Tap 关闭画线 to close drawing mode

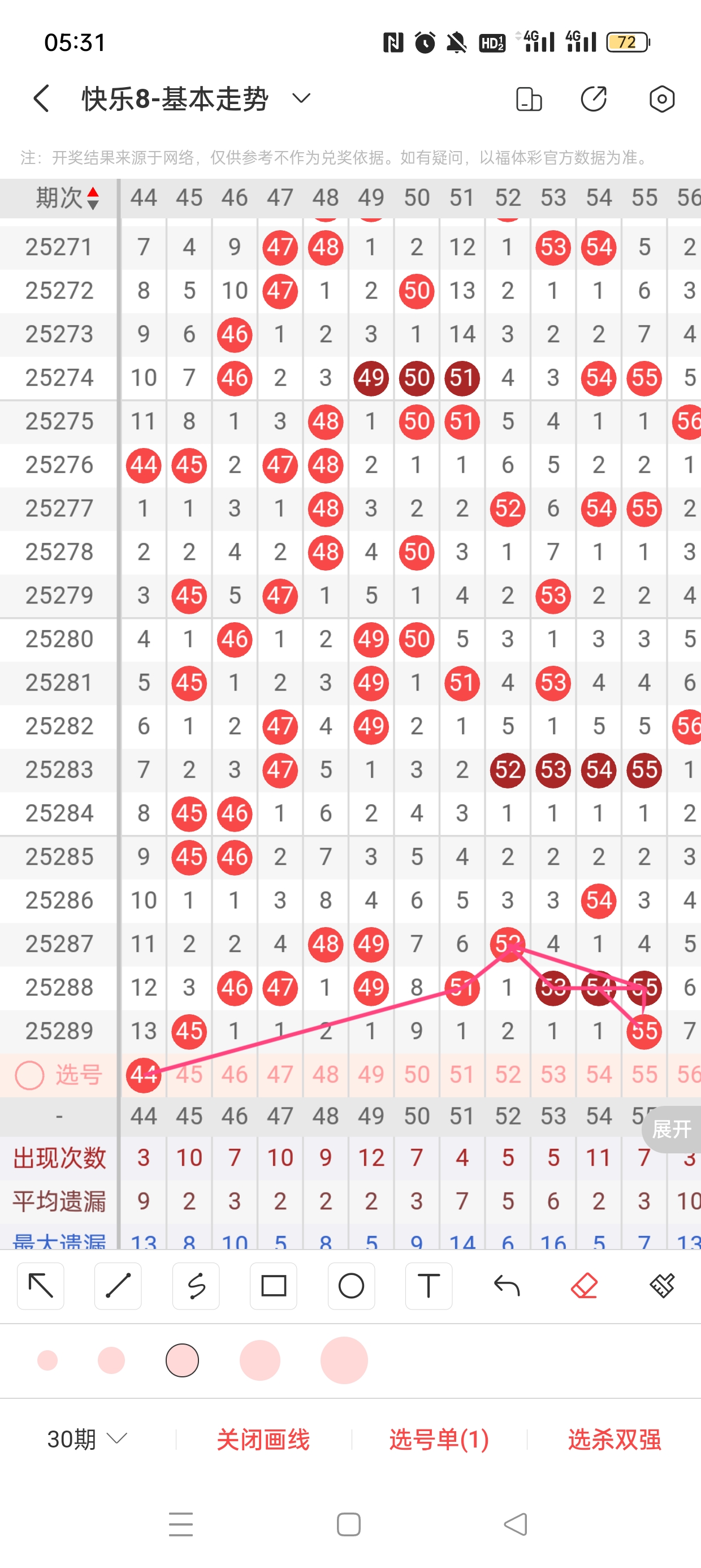pyautogui.click(x=263, y=1439)
